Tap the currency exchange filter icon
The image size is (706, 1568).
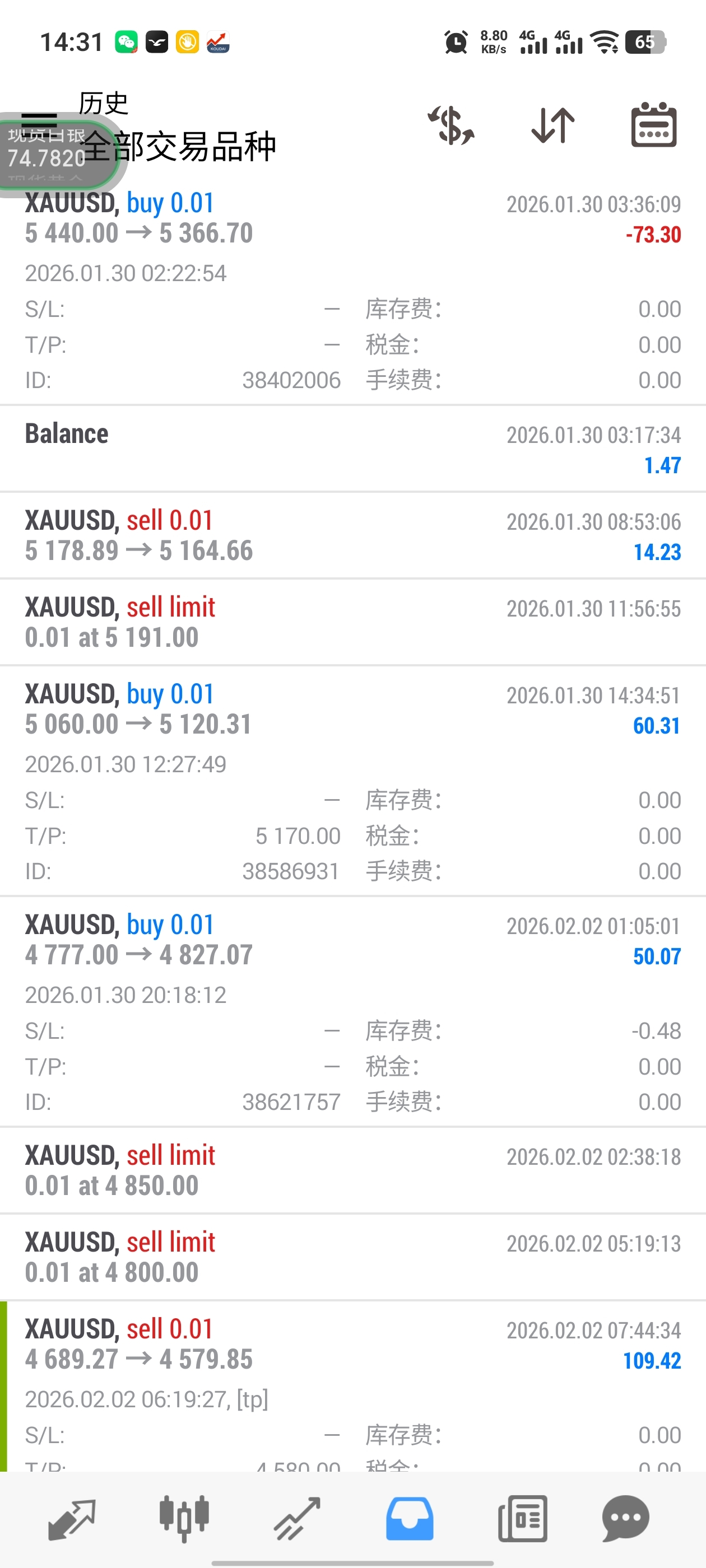[450, 126]
